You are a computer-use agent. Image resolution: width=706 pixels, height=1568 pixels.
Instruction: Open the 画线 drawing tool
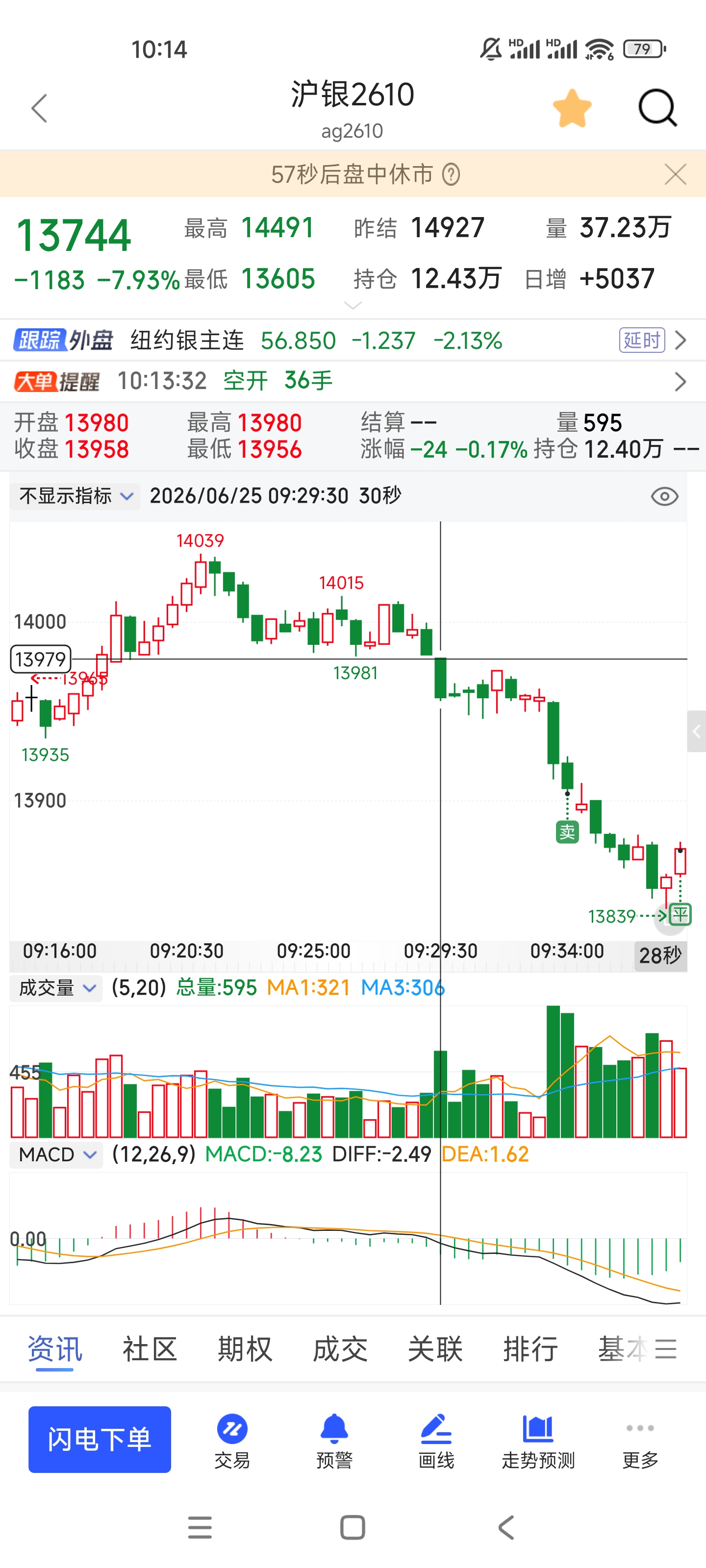pos(436,1442)
